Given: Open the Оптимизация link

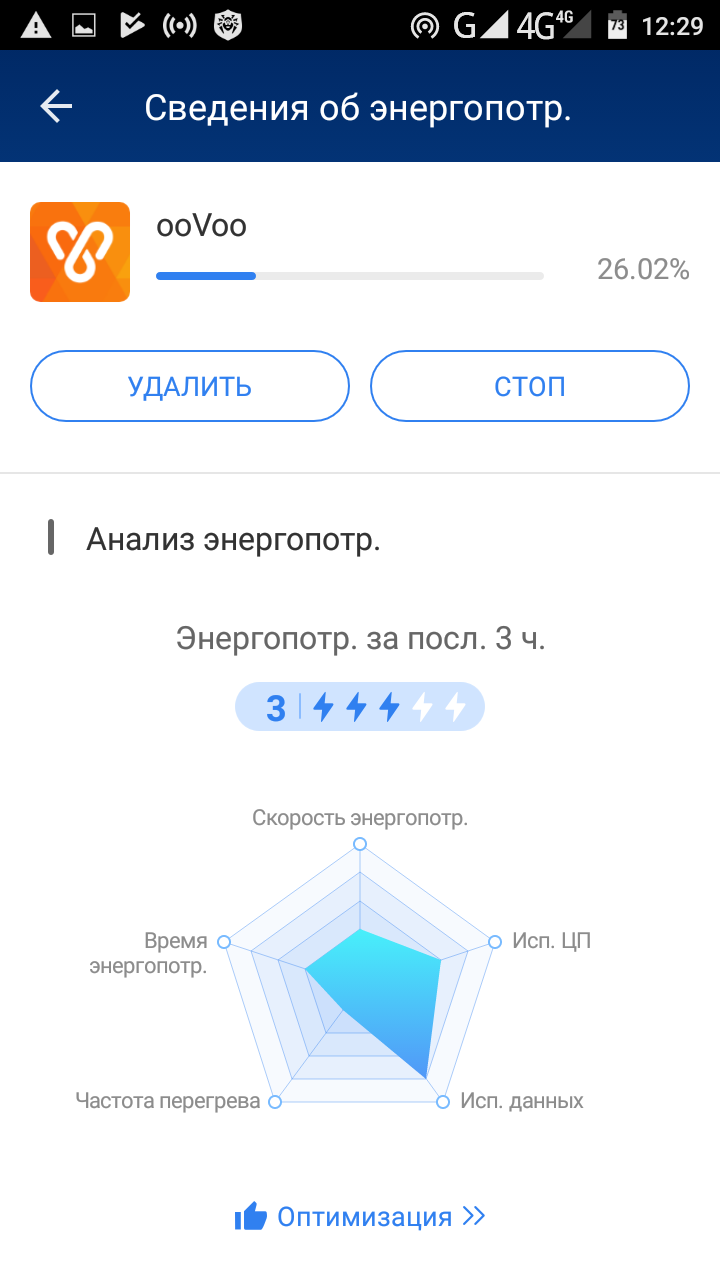Looking at the screenshot, I should click(x=361, y=1216).
